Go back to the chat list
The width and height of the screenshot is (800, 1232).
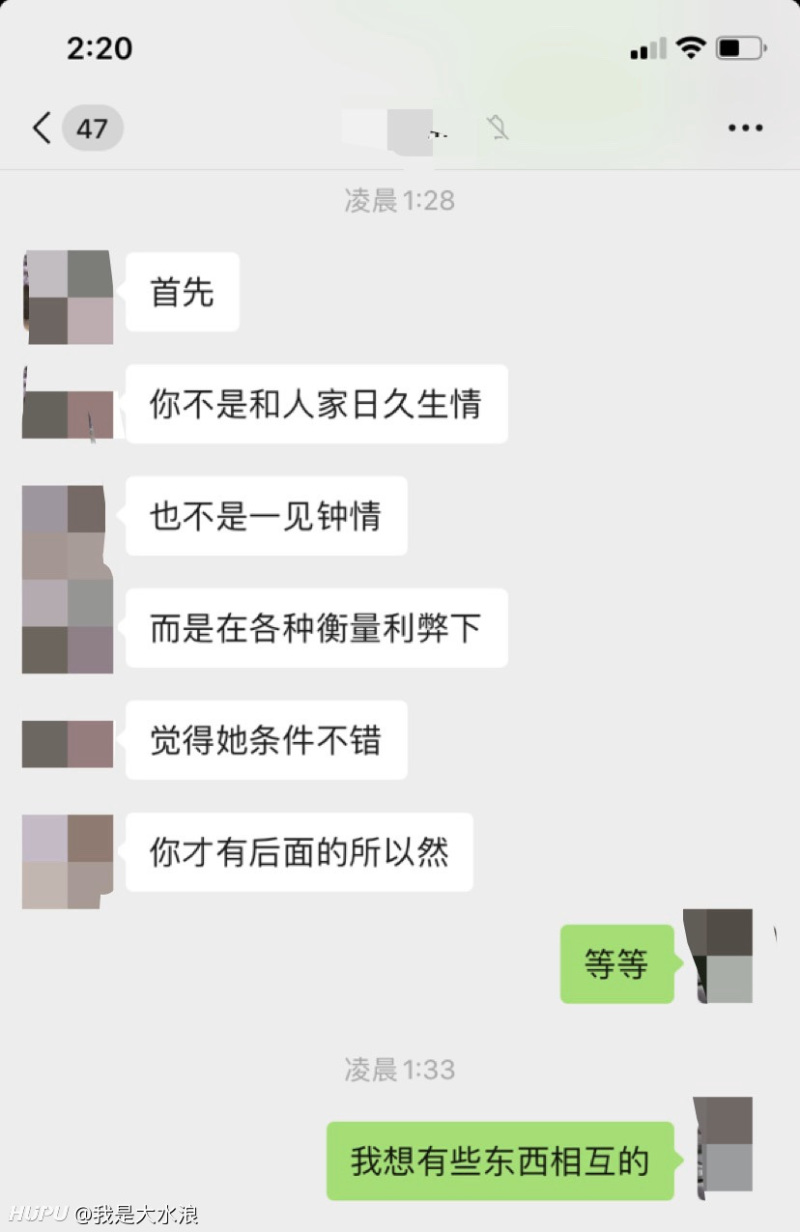click(x=42, y=128)
